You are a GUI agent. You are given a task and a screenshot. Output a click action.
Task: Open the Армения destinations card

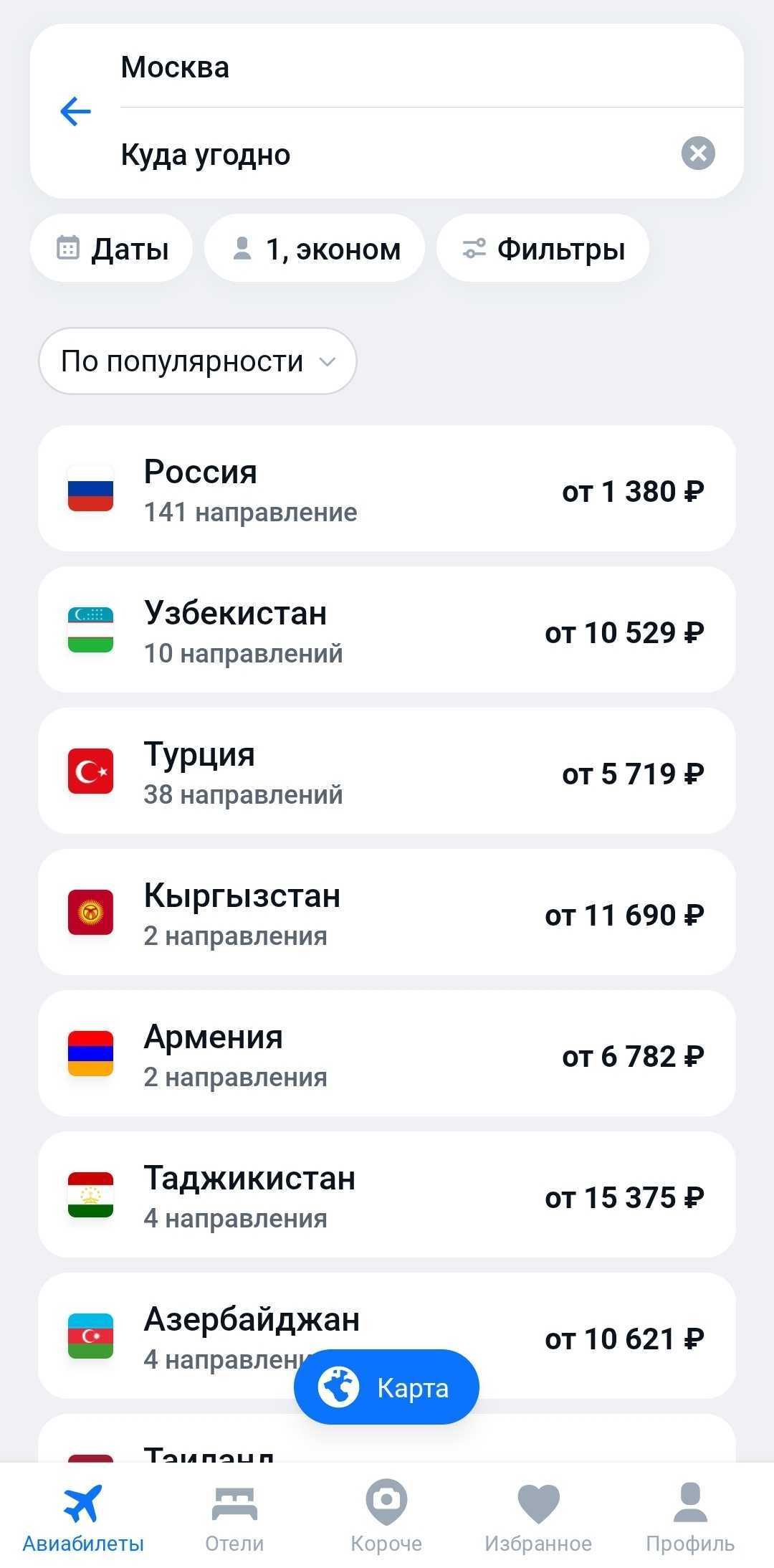coord(387,1054)
